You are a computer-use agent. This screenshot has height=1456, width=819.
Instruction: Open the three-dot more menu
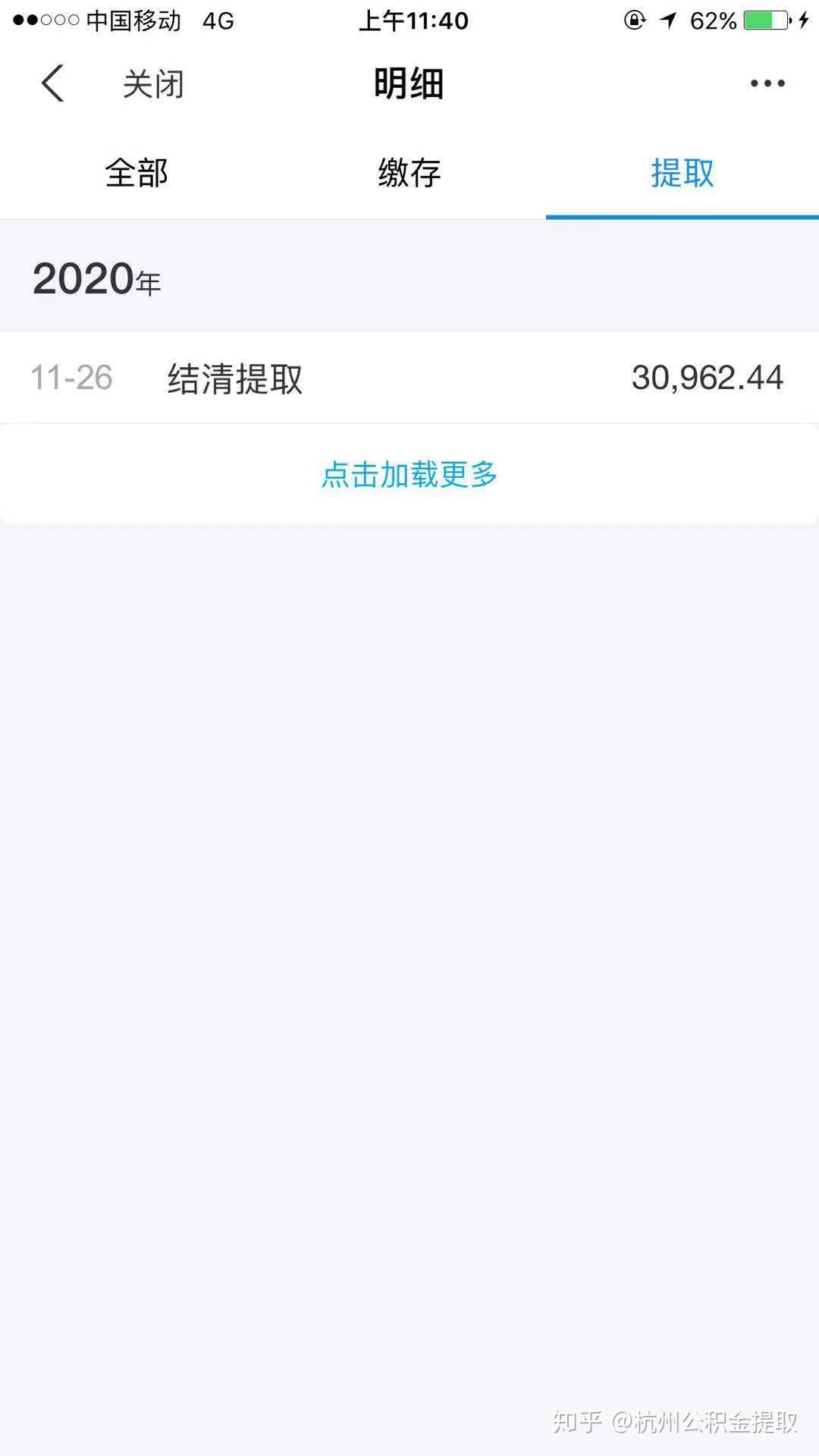click(767, 83)
